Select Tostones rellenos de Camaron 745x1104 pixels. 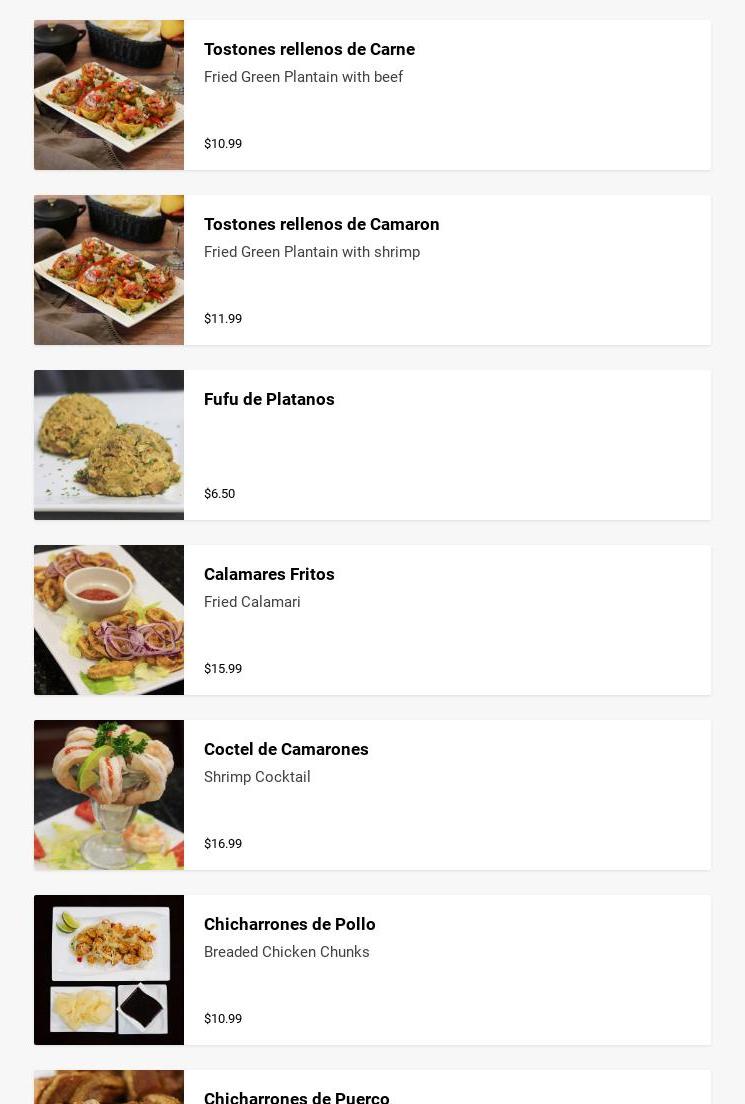[x=372, y=270]
